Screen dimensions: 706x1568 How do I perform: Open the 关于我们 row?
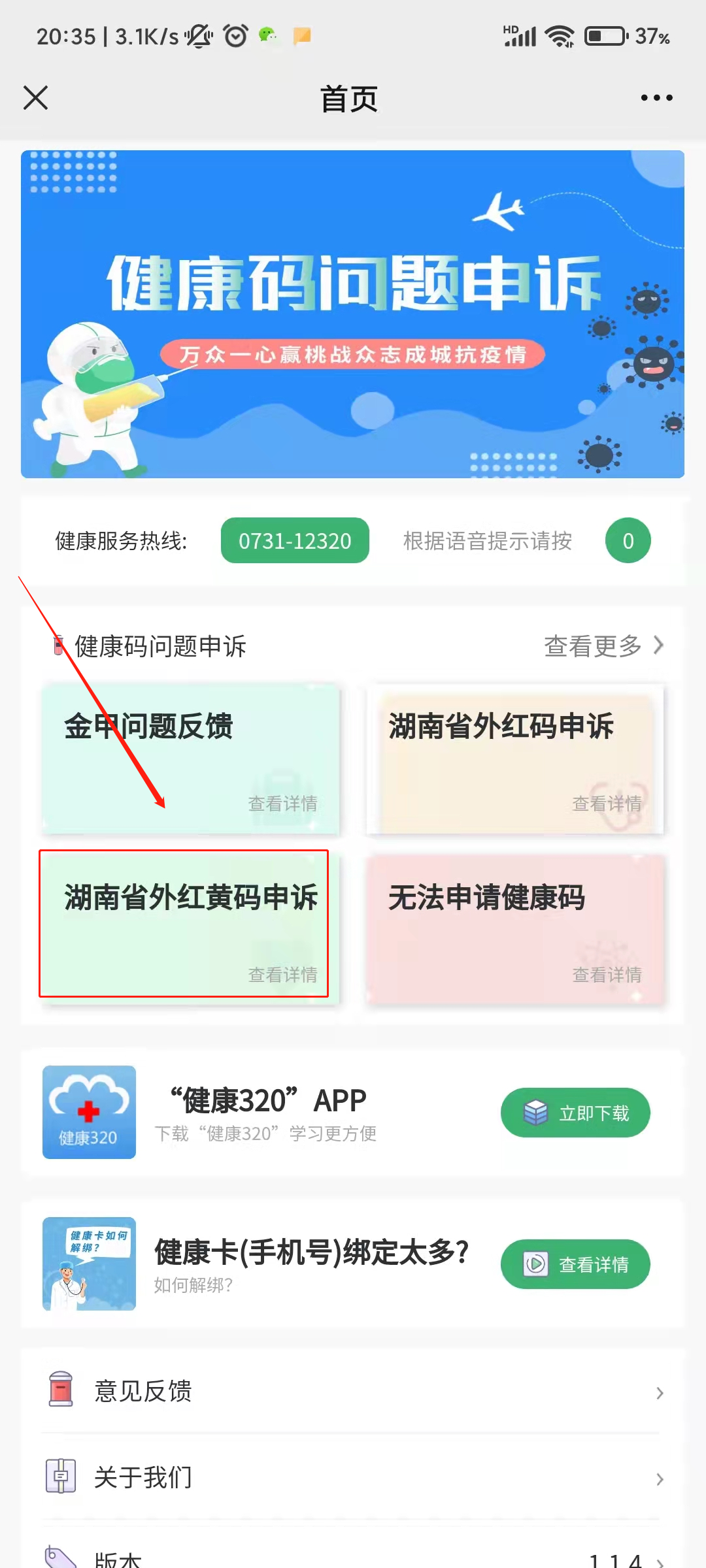point(352,1477)
